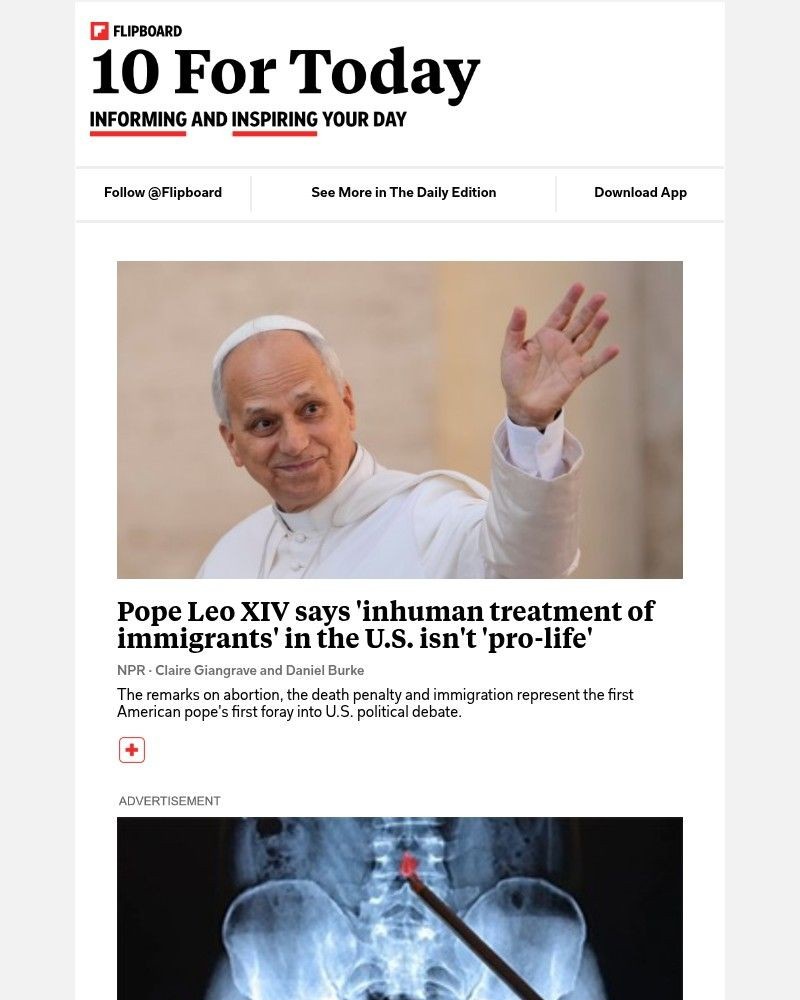Viewport: 800px width, 1000px height.
Task: Open See More in The Daily Edition
Action: tap(403, 193)
